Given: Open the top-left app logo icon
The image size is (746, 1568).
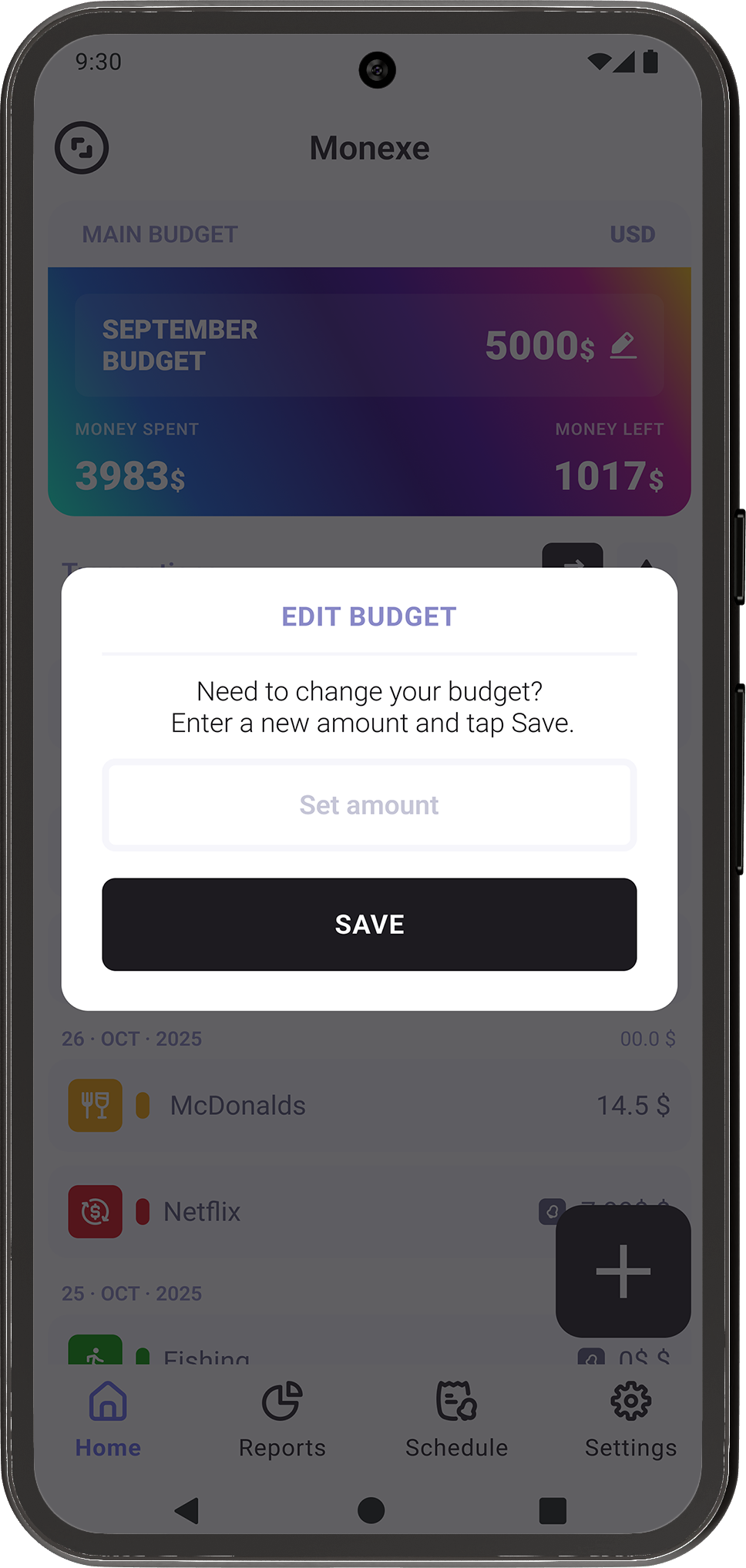Looking at the screenshot, I should coord(82,148).
